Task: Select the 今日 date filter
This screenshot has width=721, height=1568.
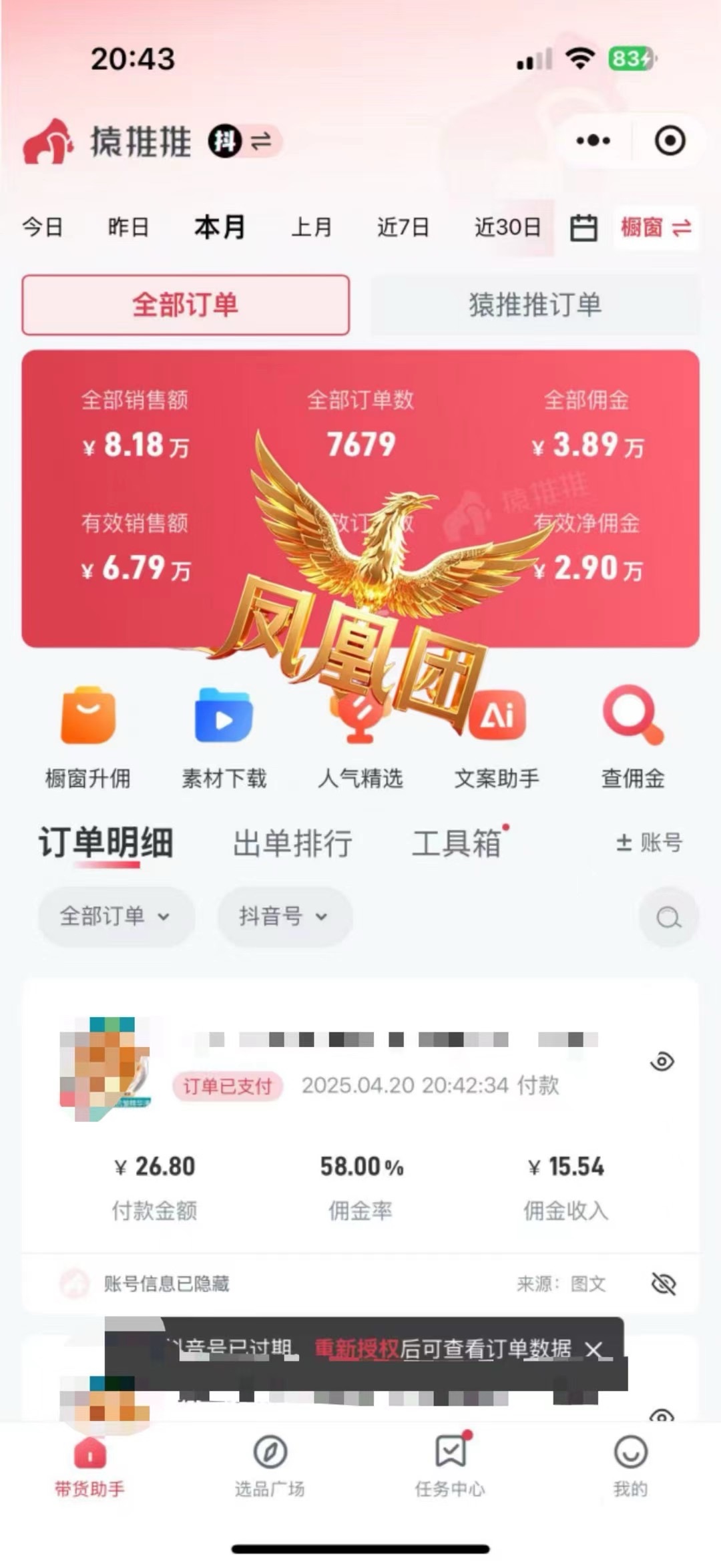Action: [x=43, y=227]
